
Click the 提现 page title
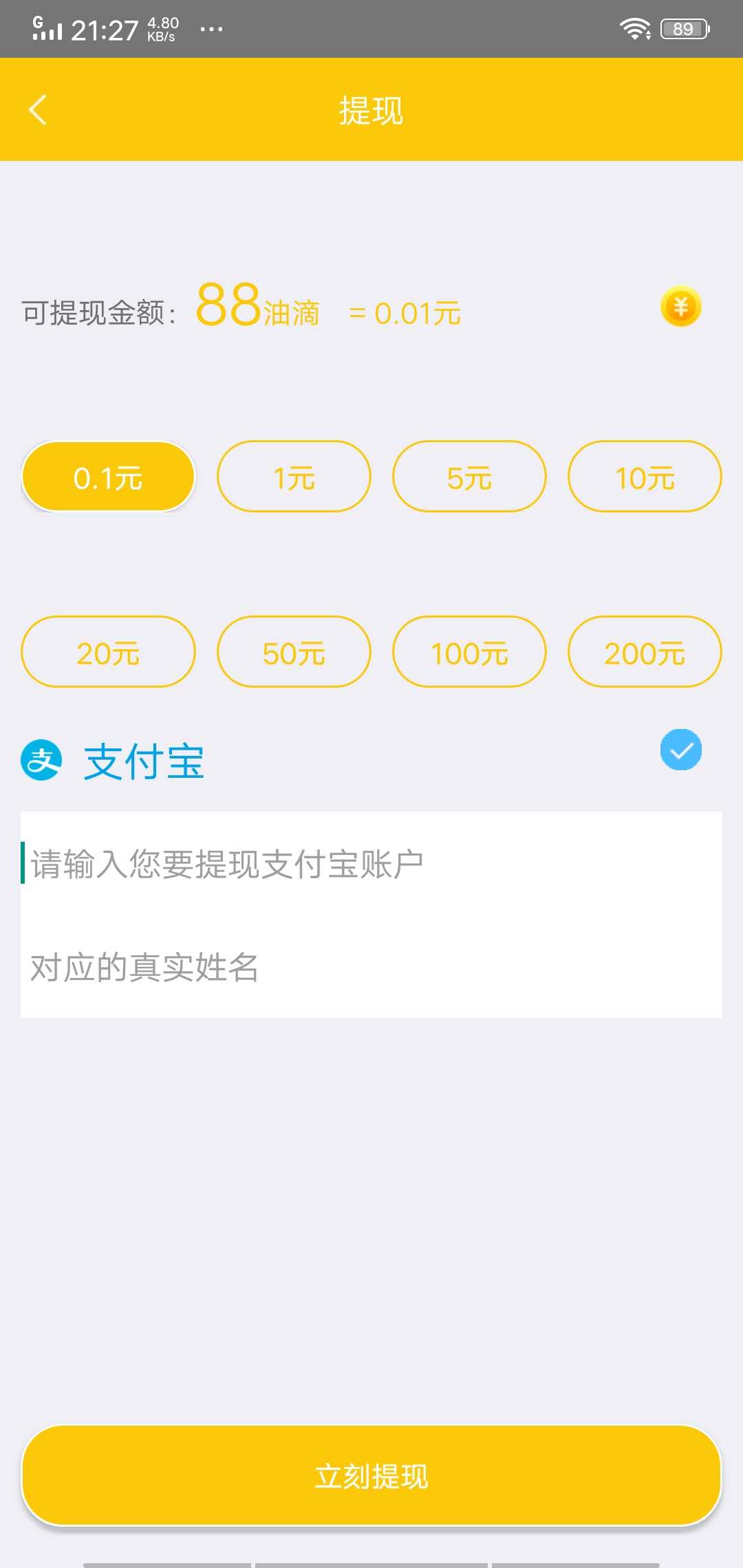tap(371, 111)
